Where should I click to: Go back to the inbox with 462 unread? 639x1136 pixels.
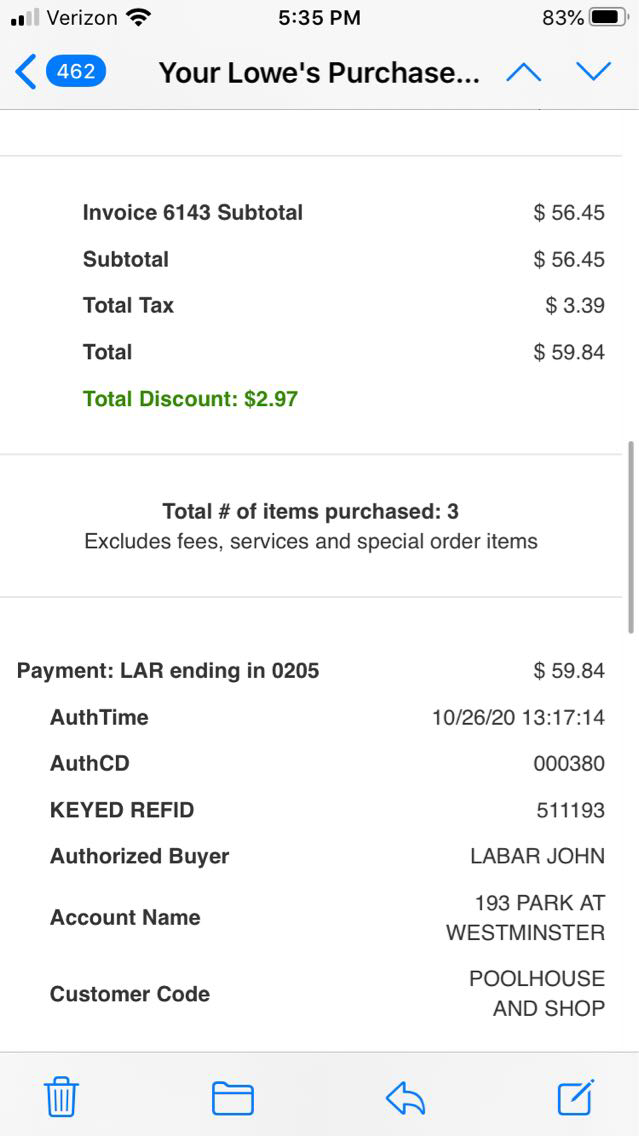click(60, 72)
